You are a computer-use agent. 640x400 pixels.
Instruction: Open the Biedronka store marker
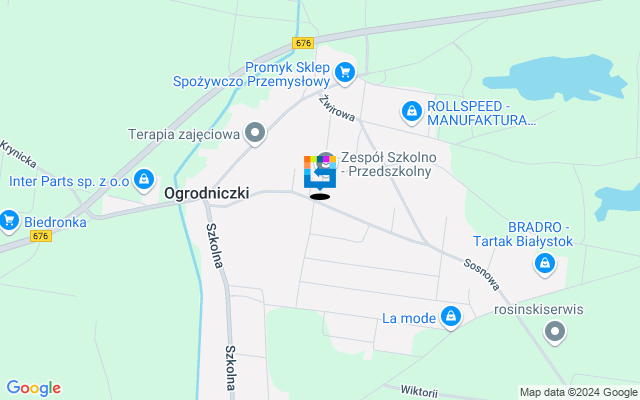[9, 219]
